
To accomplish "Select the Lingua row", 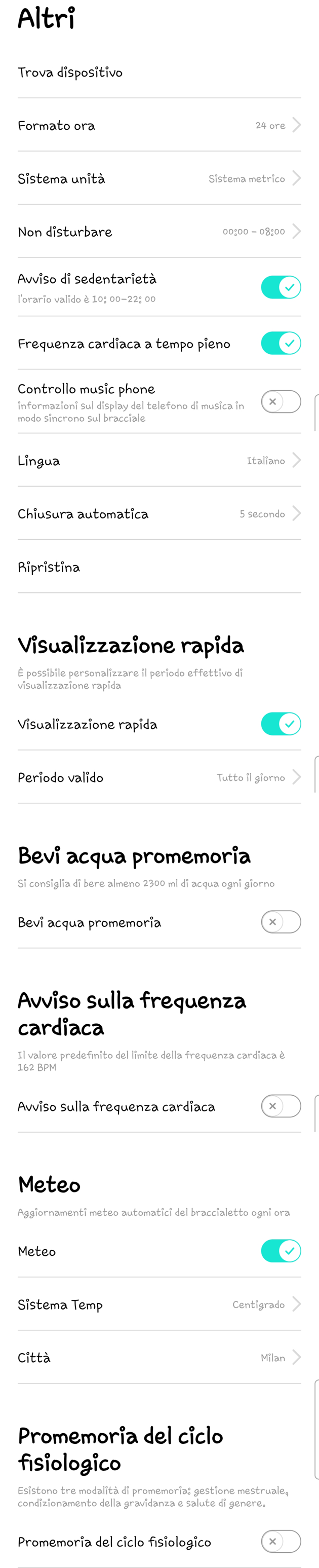I will coord(159,460).
